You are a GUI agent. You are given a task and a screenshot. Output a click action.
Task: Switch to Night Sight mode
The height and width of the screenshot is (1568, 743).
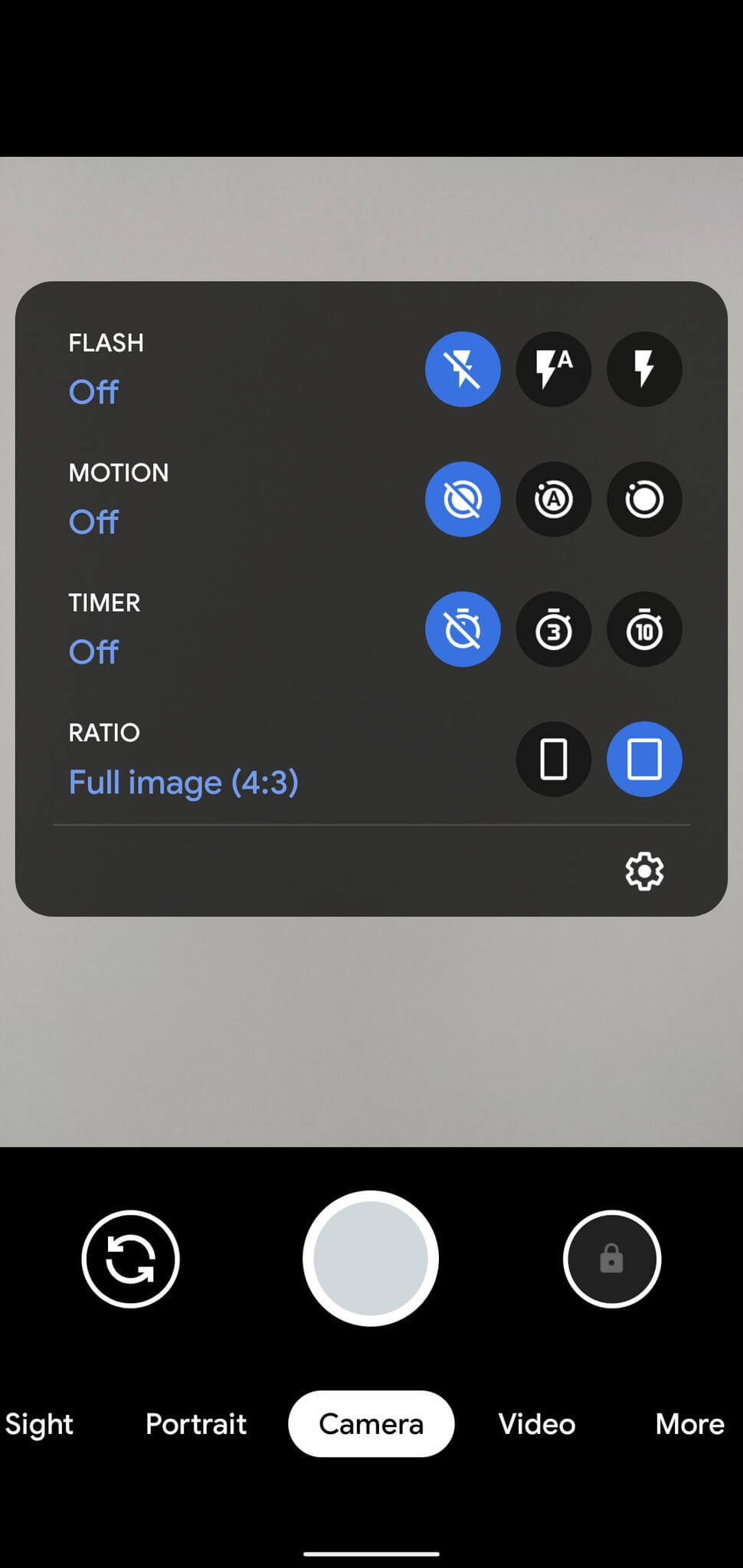point(38,1424)
